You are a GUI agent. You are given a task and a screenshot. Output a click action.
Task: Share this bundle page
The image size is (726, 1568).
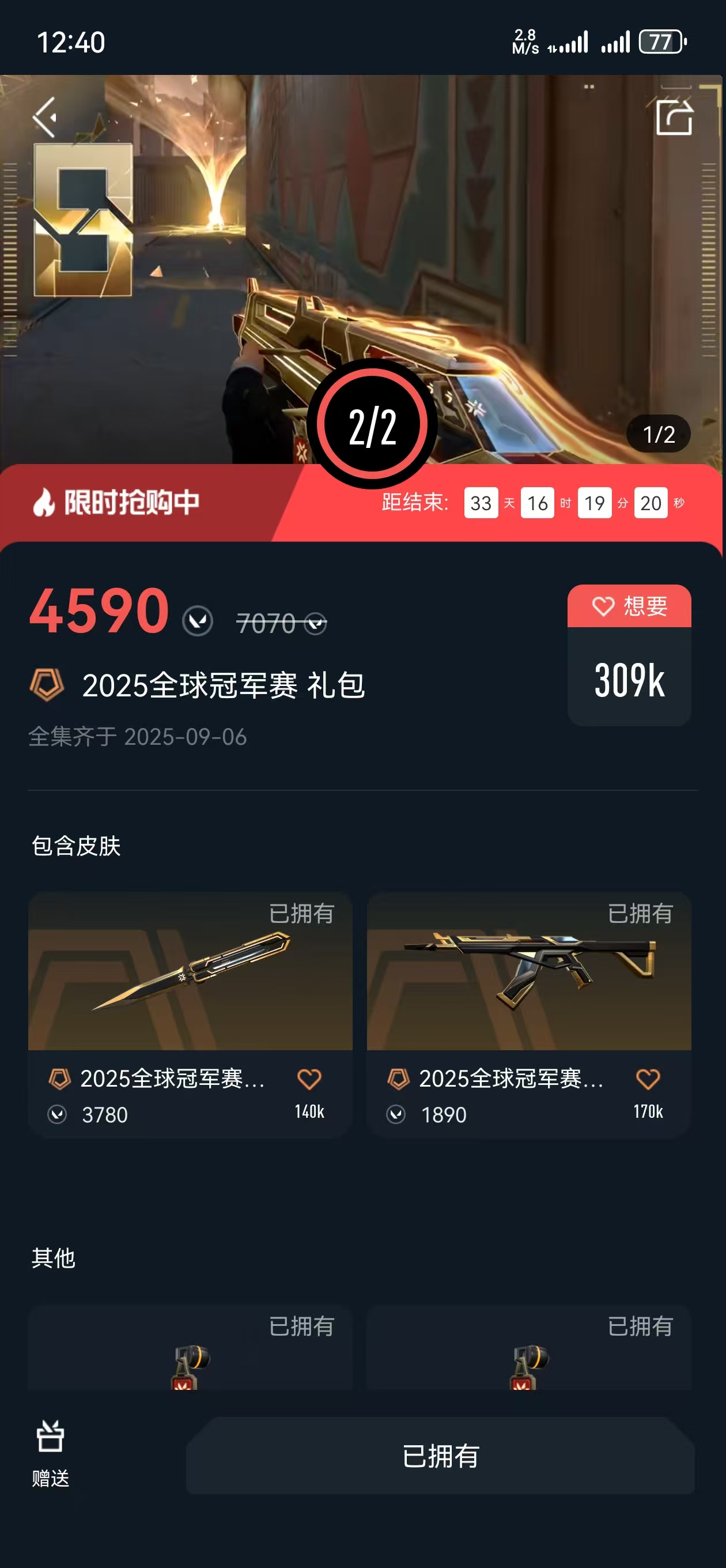[674, 118]
